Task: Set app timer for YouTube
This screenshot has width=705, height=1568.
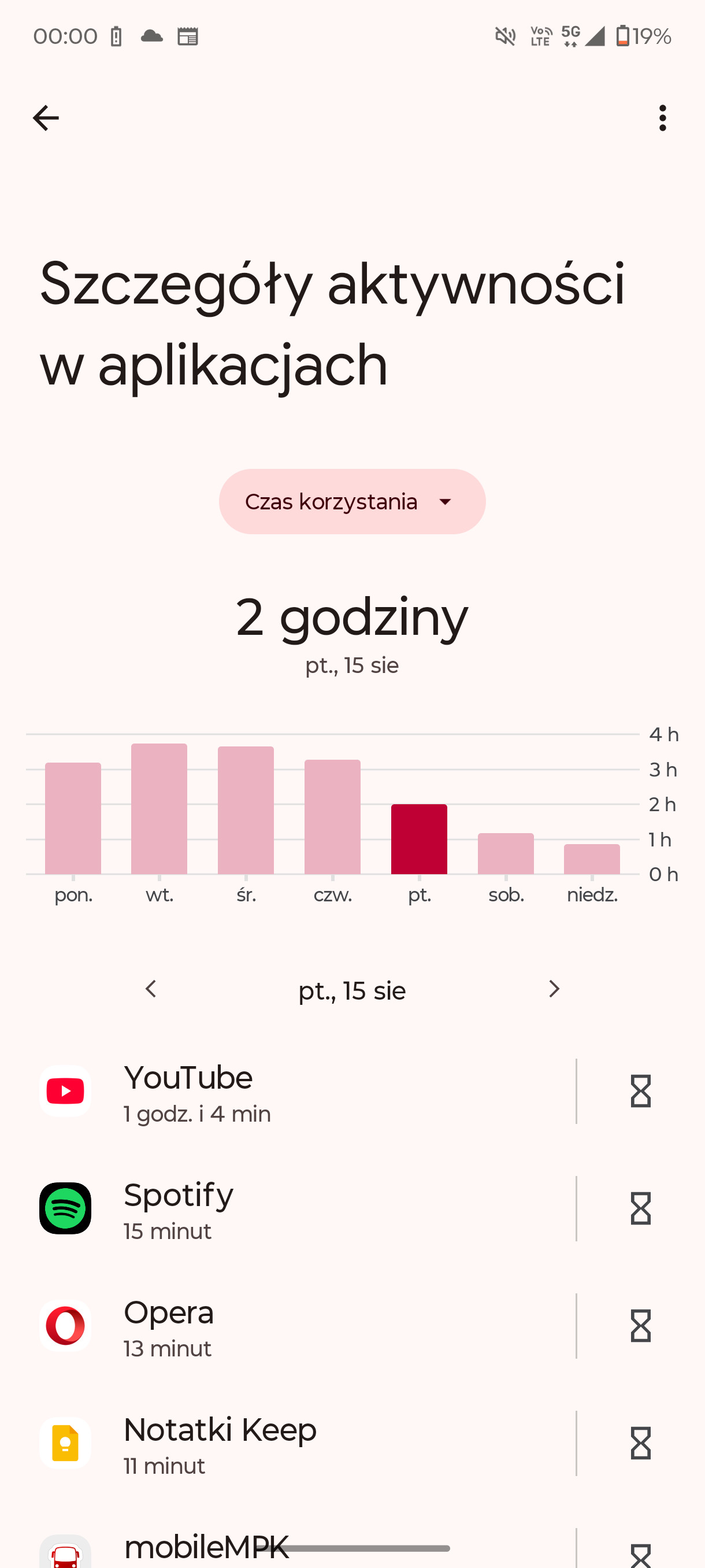Action: coord(640,1092)
